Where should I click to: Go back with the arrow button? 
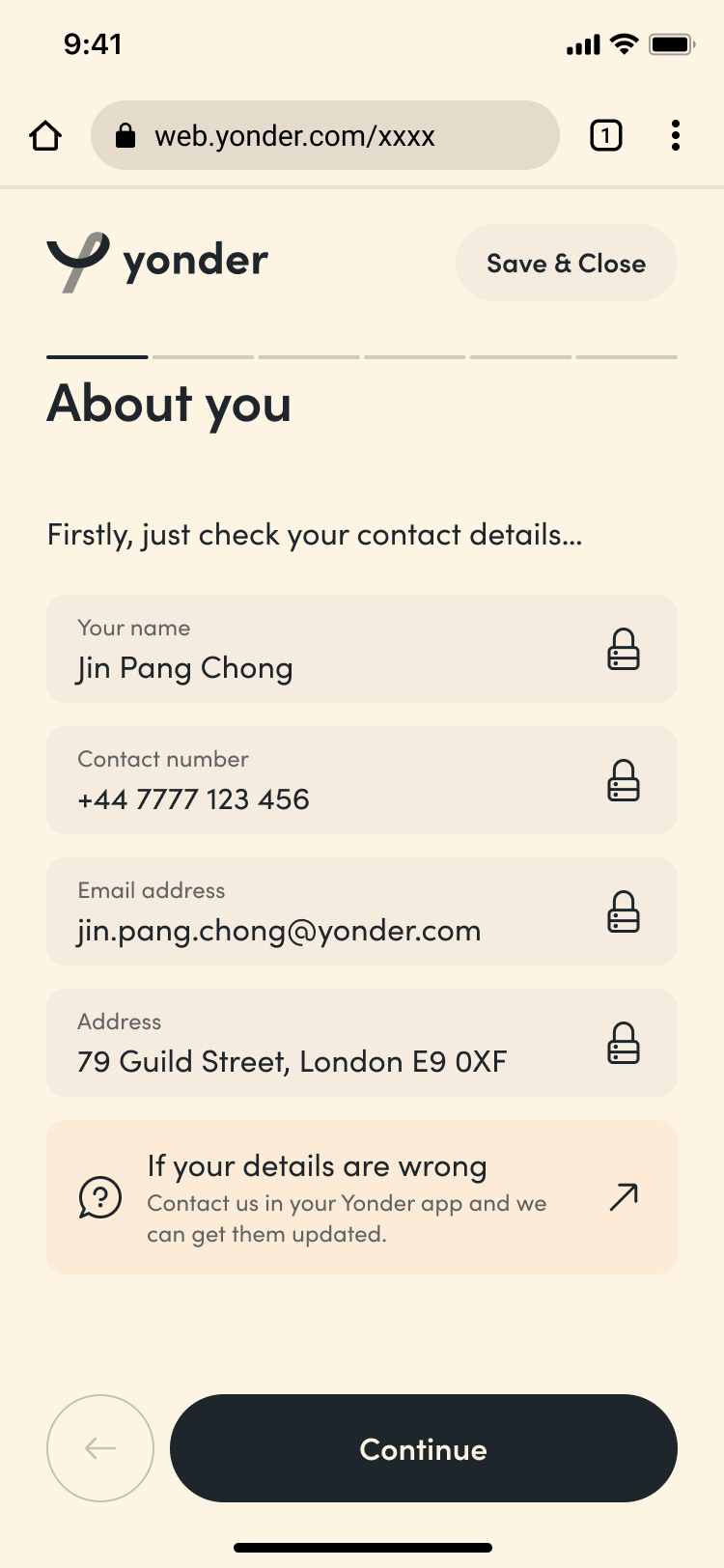pyautogui.click(x=100, y=1448)
